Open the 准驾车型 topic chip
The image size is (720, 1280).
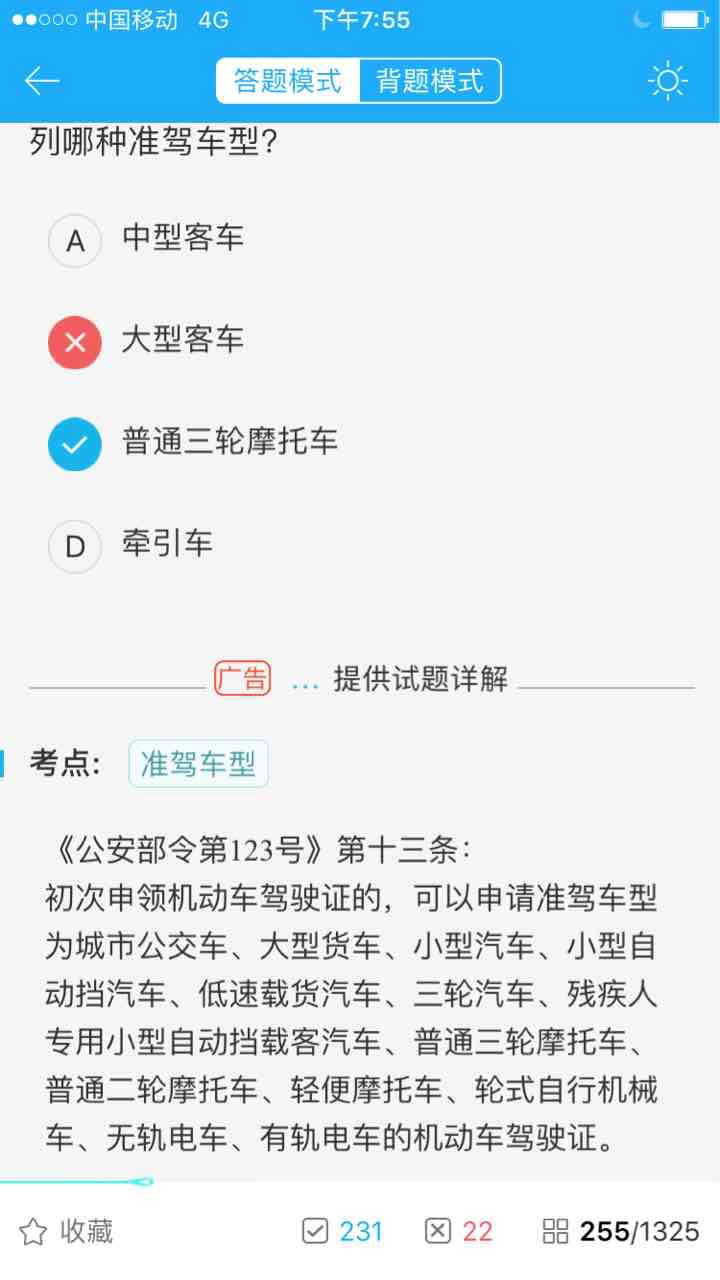[x=198, y=764]
